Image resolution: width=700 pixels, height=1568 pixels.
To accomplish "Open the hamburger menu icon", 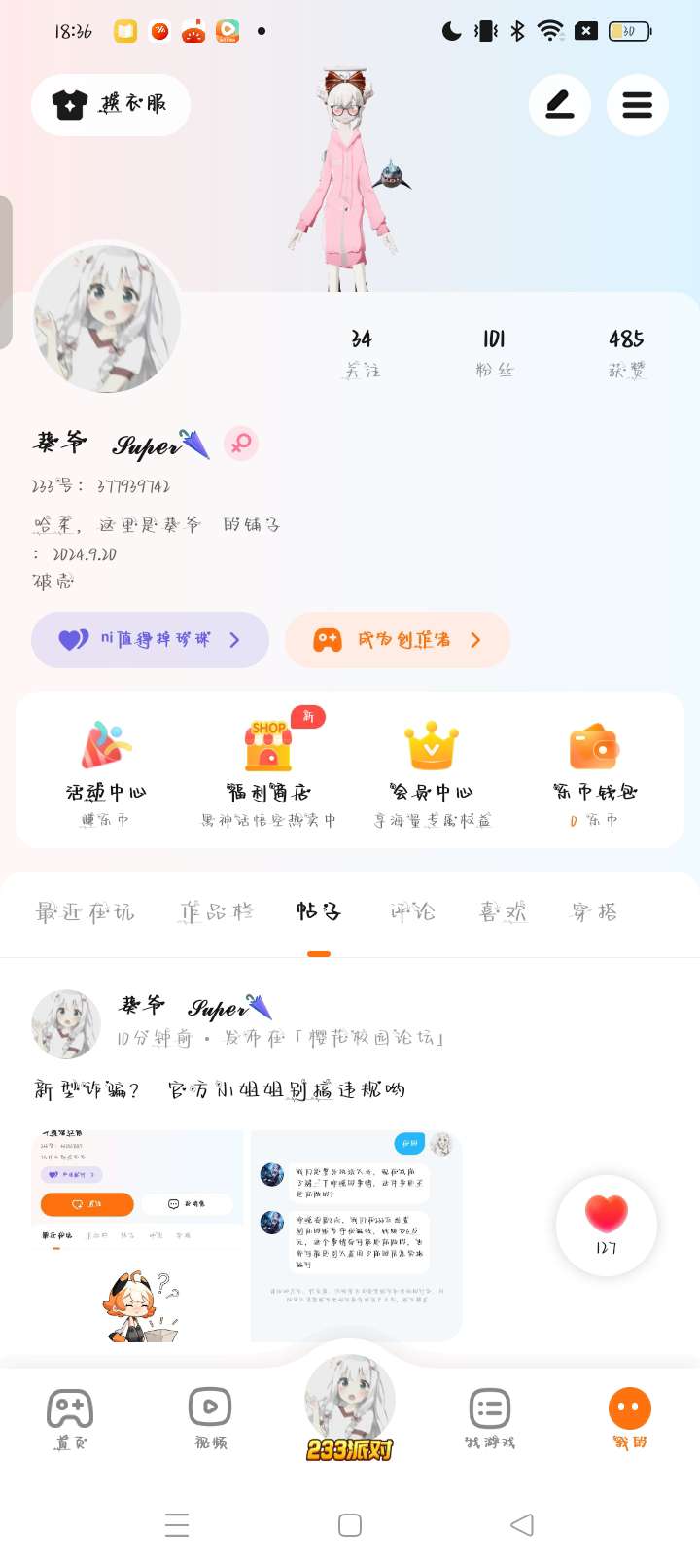I will (x=637, y=104).
